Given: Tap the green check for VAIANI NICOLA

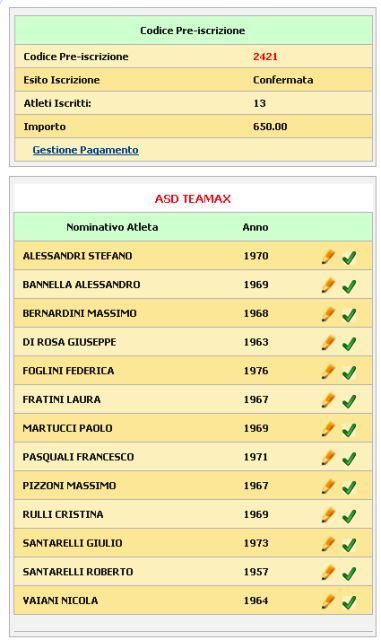Looking at the screenshot, I should coord(349,602).
